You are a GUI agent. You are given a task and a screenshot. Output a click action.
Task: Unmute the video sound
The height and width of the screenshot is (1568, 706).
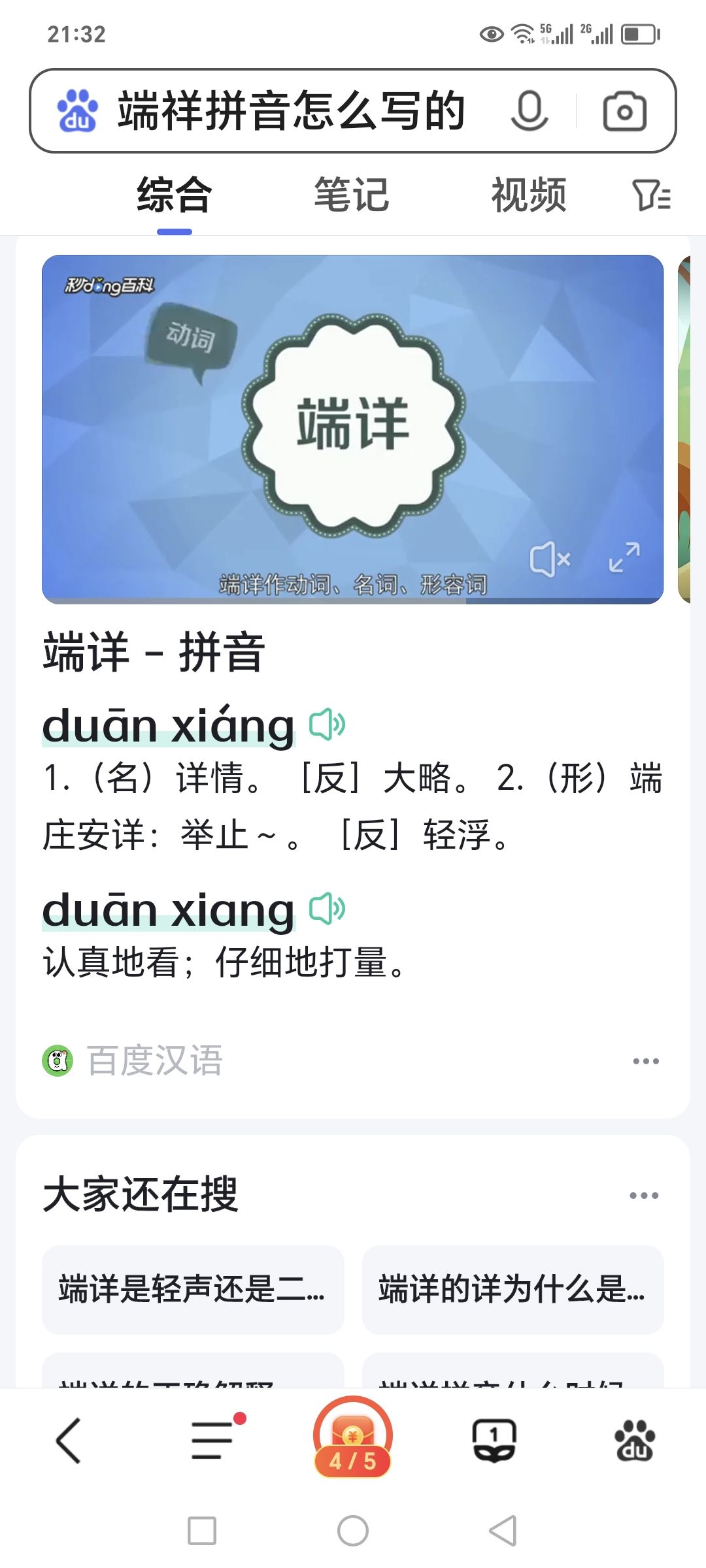click(x=550, y=559)
